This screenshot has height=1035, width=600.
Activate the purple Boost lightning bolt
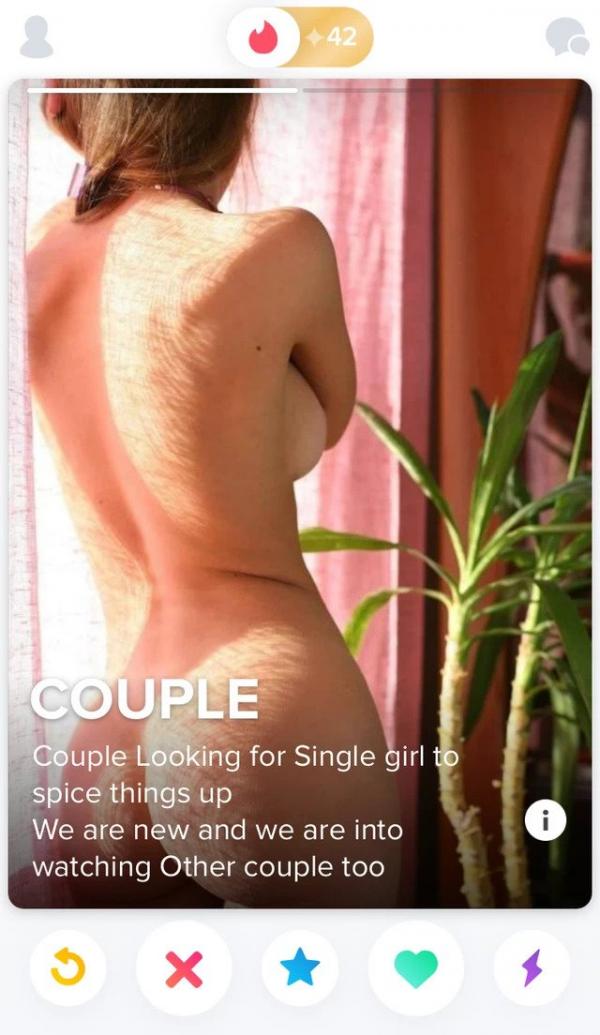(532, 968)
